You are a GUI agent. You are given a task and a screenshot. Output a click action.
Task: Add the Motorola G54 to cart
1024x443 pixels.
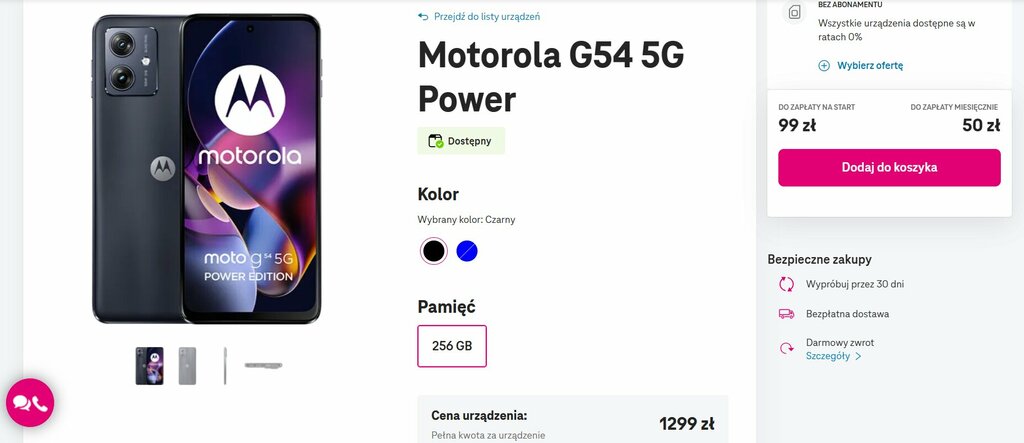click(x=889, y=168)
